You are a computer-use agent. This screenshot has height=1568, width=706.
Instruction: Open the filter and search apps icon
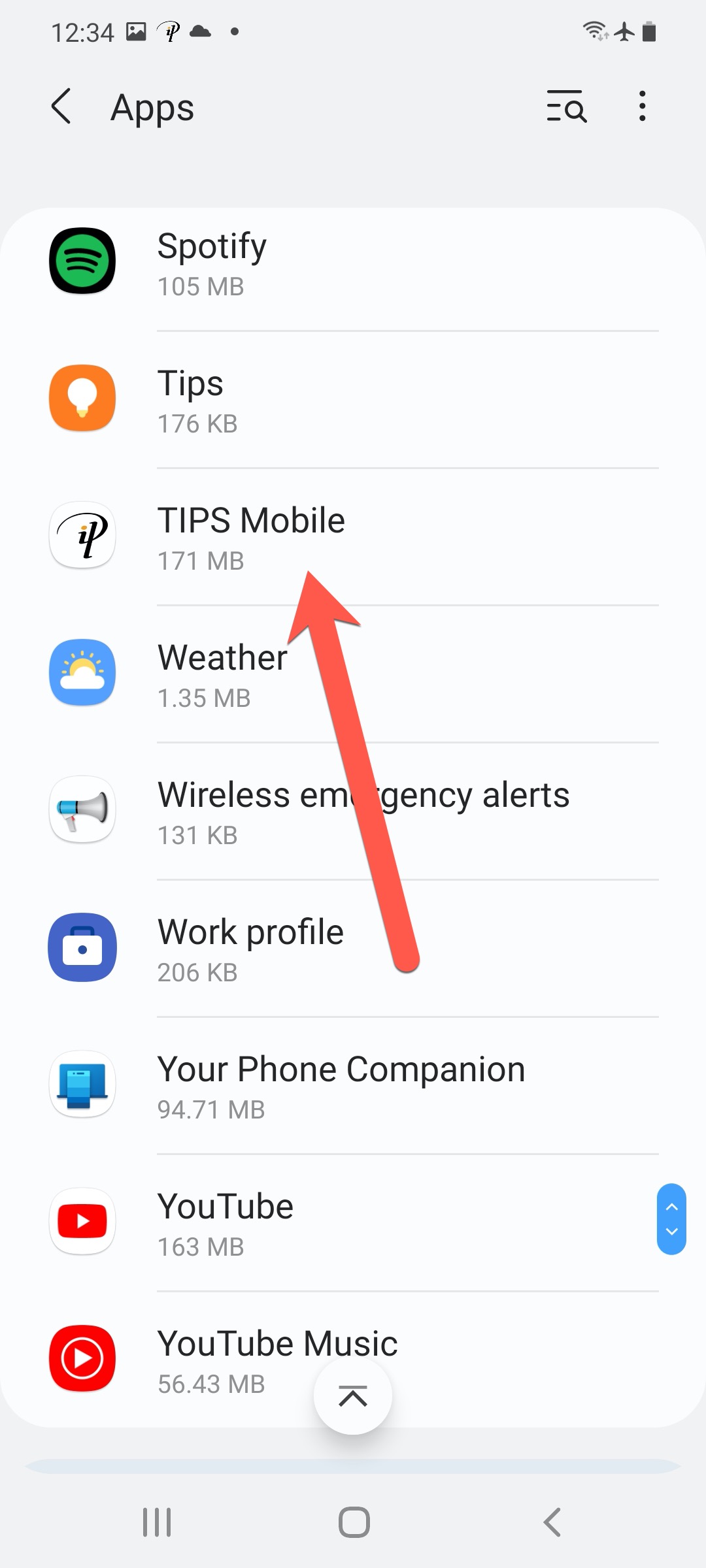(566, 106)
